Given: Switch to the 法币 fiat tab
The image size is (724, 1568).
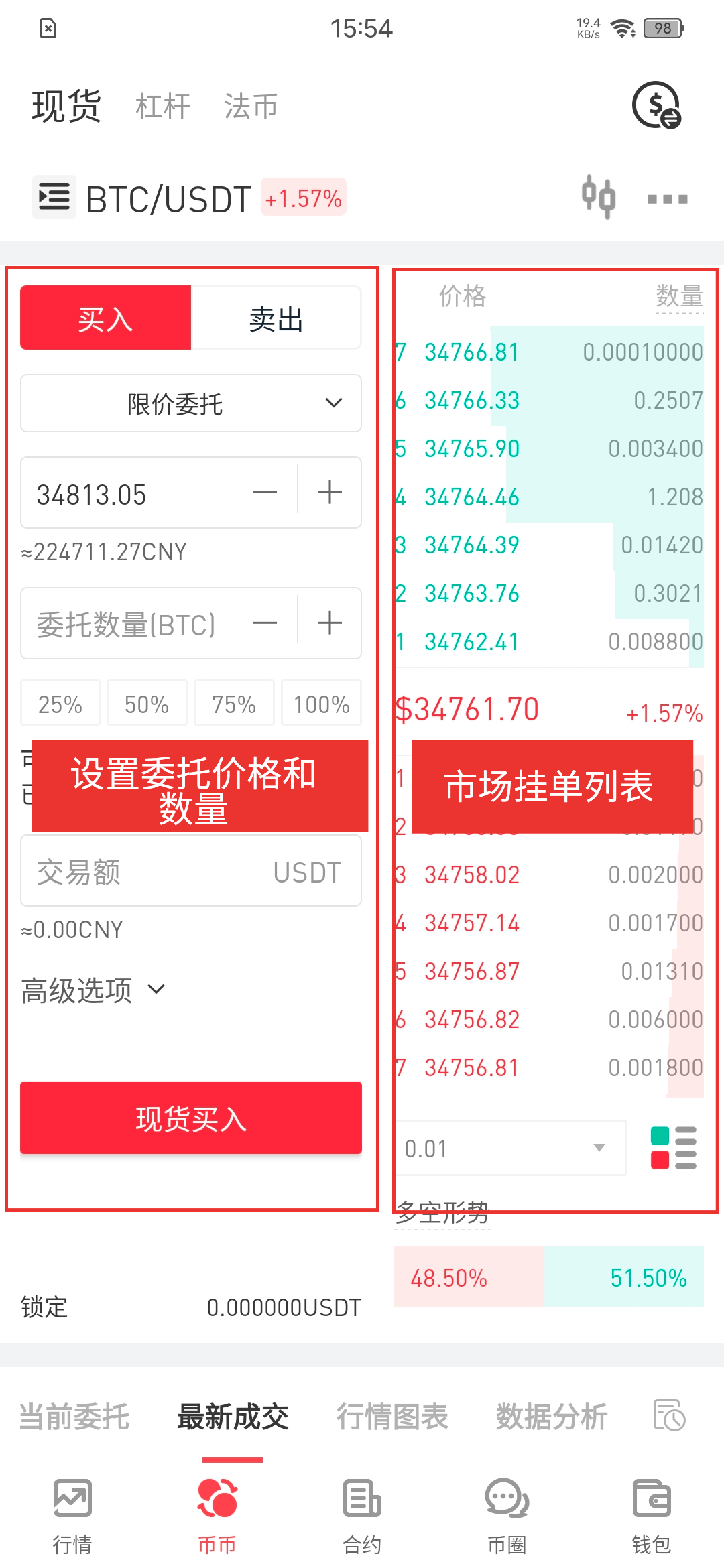Looking at the screenshot, I should [251, 106].
